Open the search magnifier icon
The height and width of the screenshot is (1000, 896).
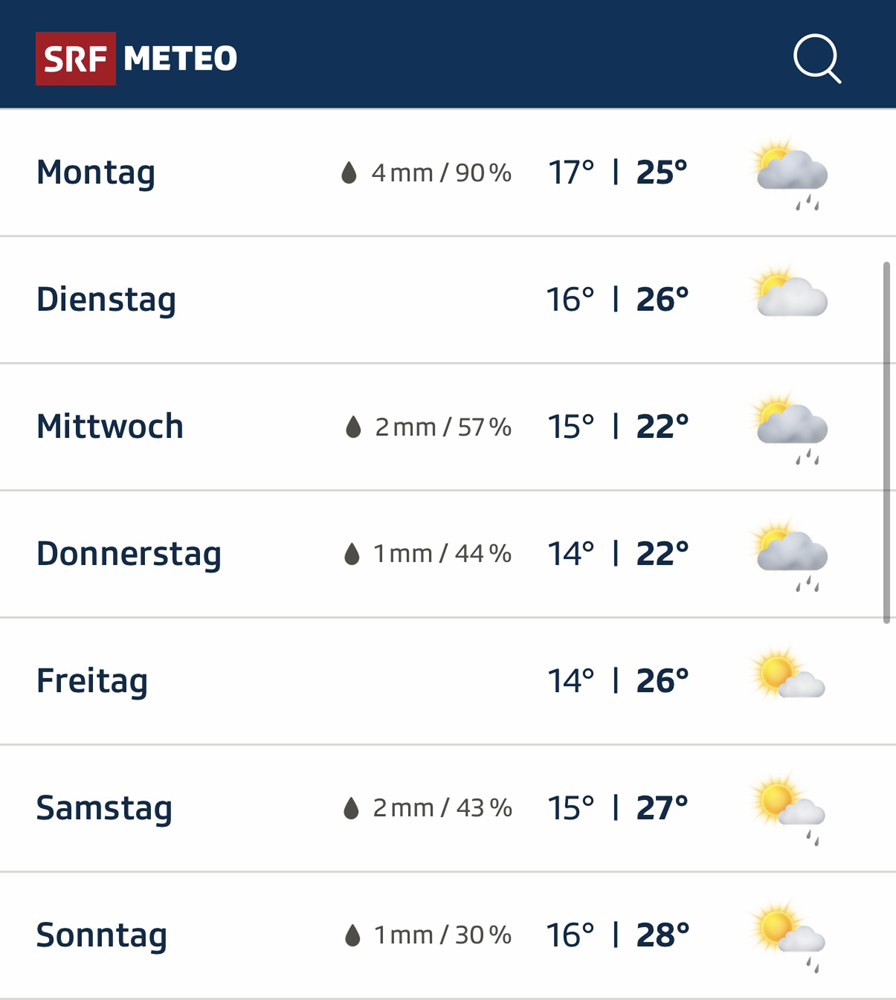[x=817, y=59]
